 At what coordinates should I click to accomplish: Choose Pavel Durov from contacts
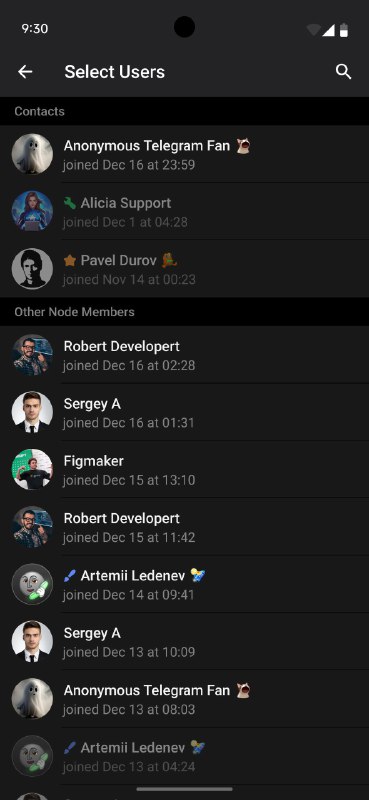pos(185,269)
